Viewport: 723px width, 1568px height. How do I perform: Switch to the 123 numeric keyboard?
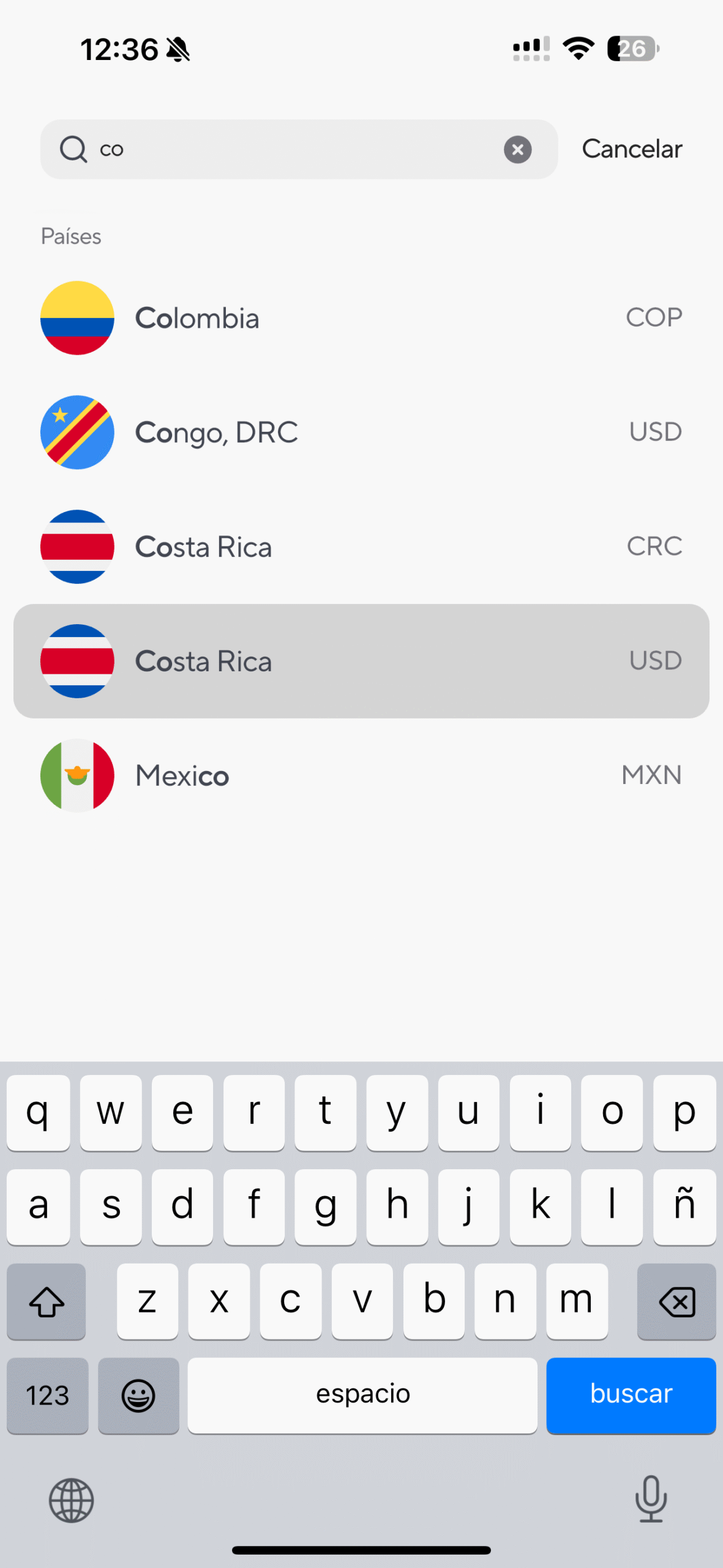(47, 1396)
